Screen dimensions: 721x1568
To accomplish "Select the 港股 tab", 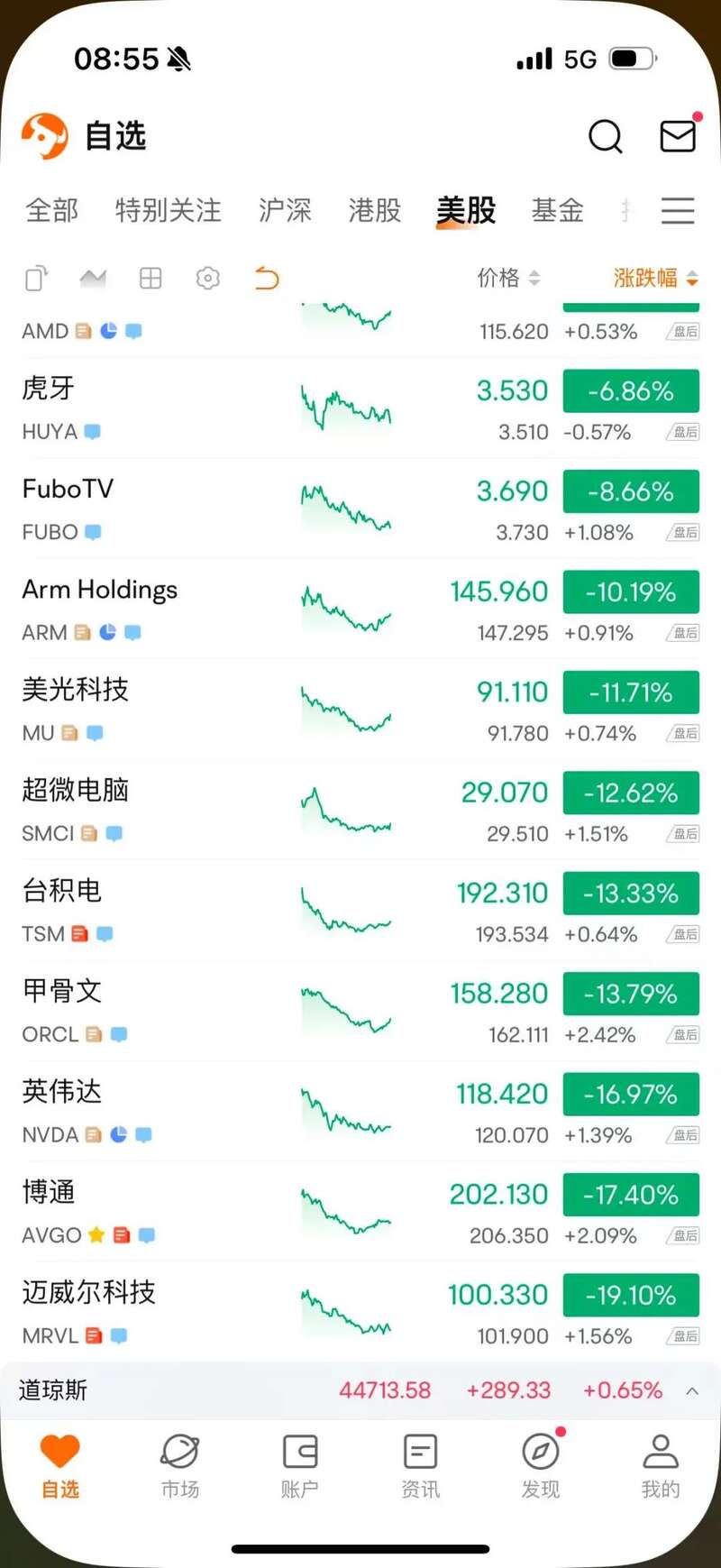I will (x=375, y=210).
